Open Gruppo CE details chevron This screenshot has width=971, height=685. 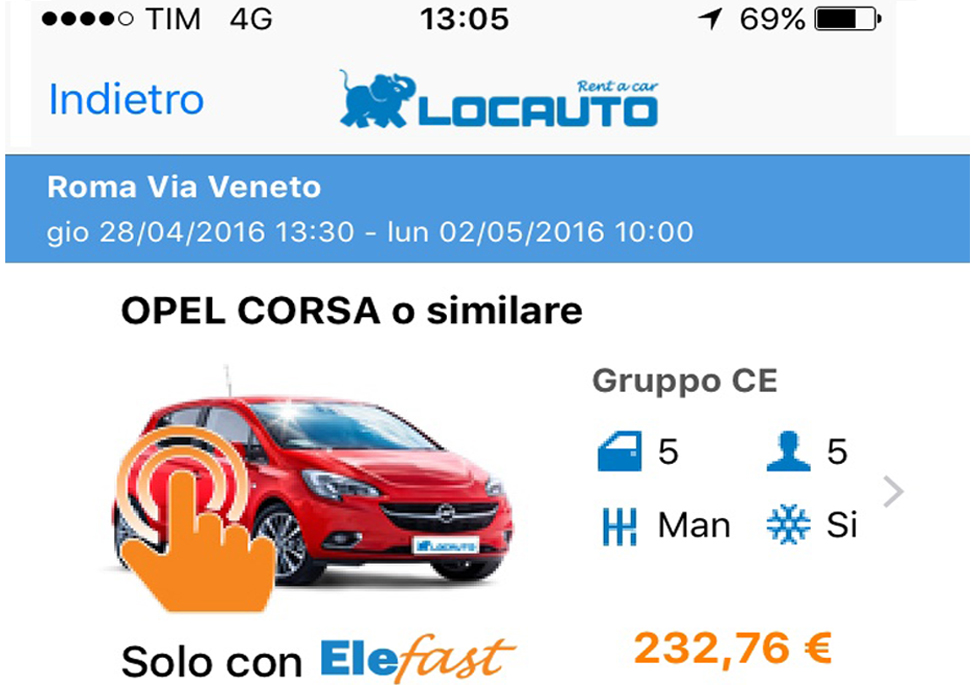(x=894, y=491)
